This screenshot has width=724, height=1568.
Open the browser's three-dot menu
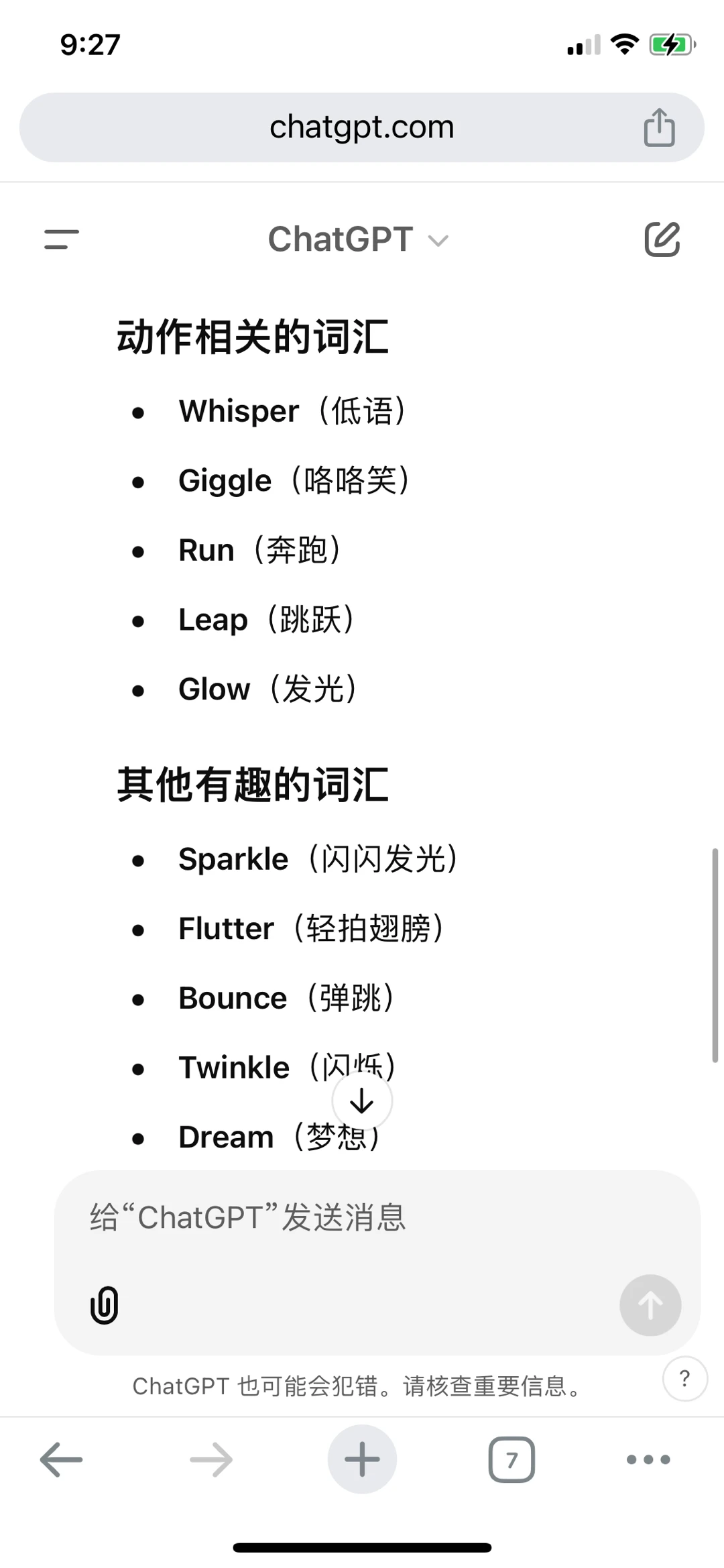click(648, 1459)
